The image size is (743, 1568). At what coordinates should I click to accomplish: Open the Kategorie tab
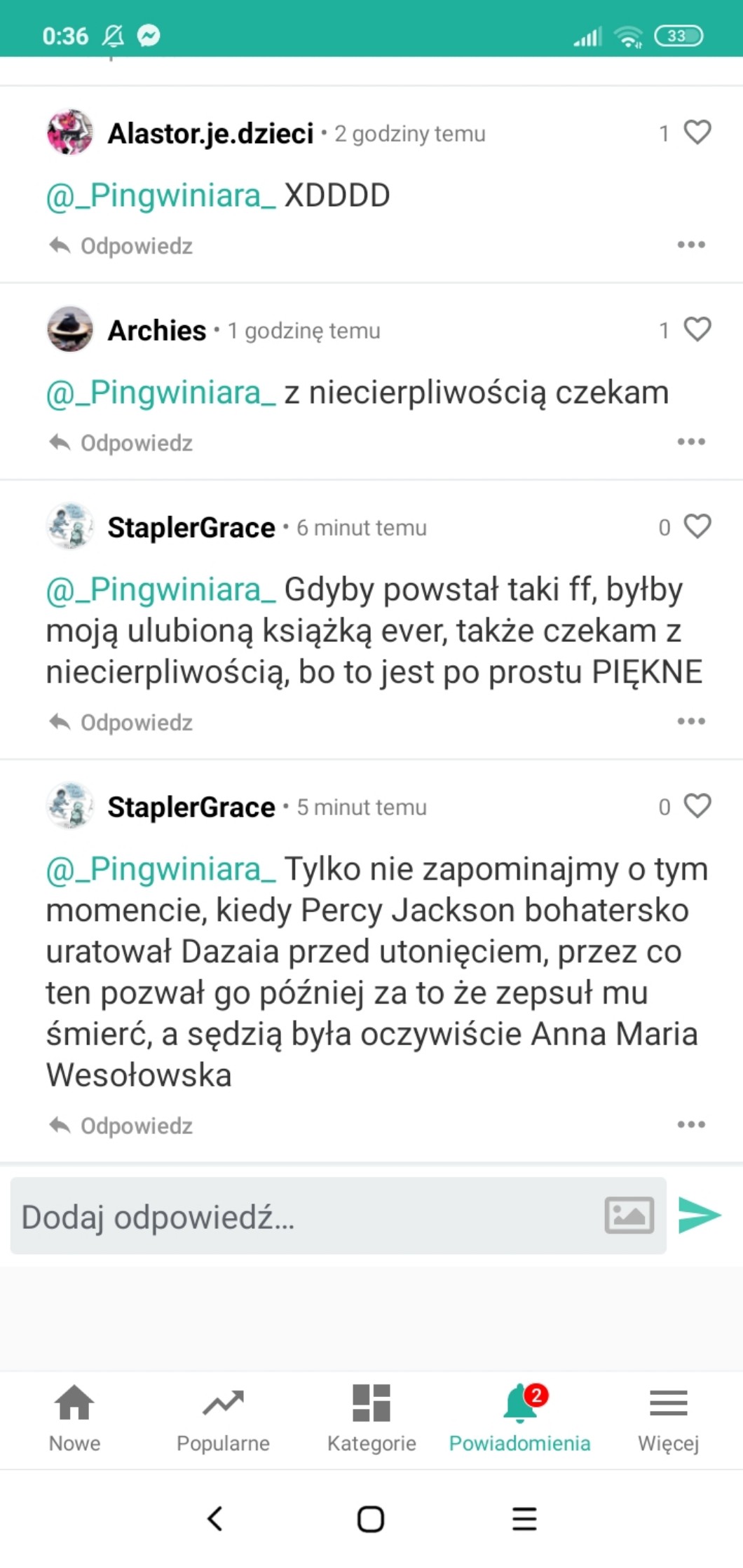point(371,1419)
